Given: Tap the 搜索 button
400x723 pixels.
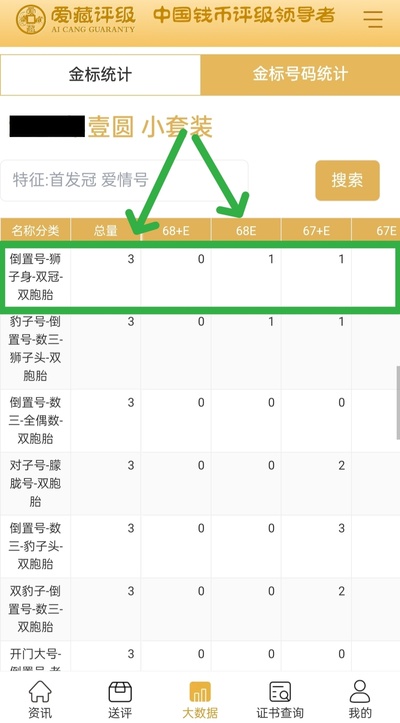Looking at the screenshot, I should click(347, 180).
